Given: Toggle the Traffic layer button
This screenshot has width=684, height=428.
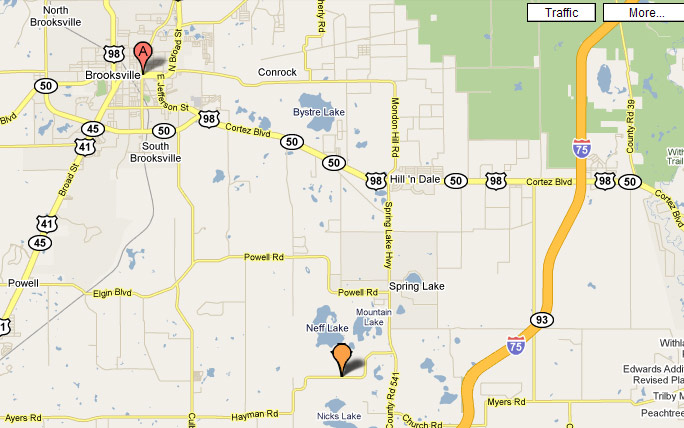Looking at the screenshot, I should pyautogui.click(x=561, y=12).
